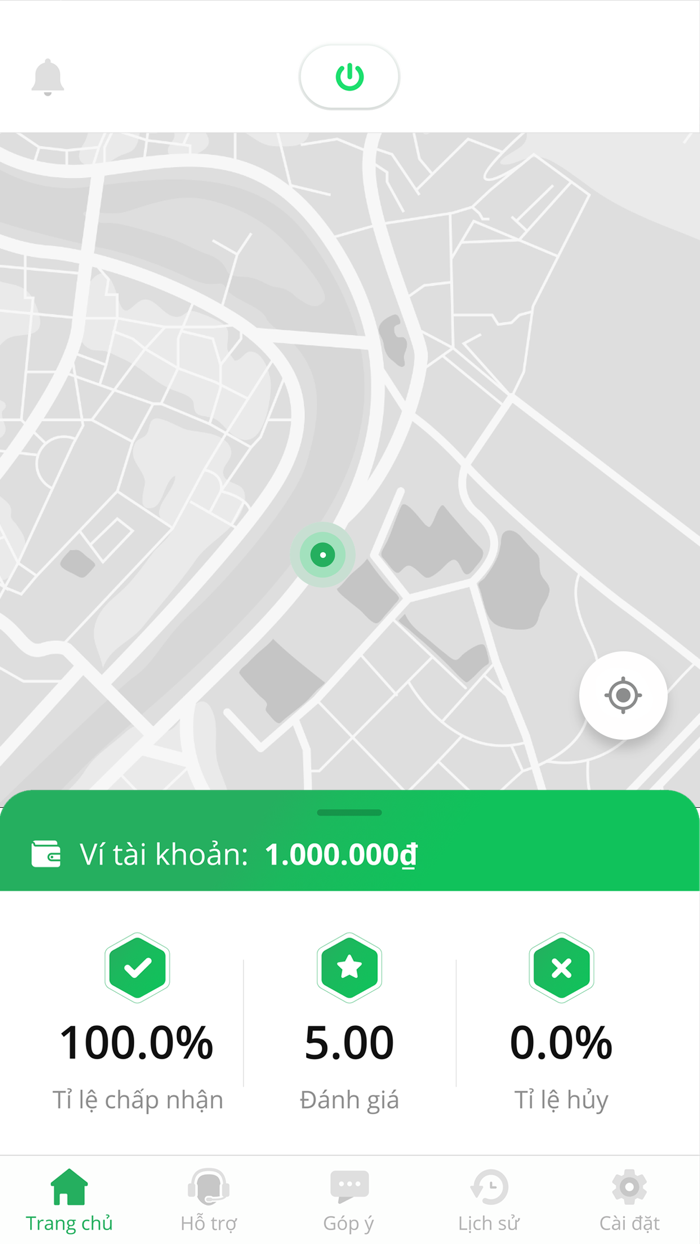View the Lịch sử tab

click(x=489, y=1200)
